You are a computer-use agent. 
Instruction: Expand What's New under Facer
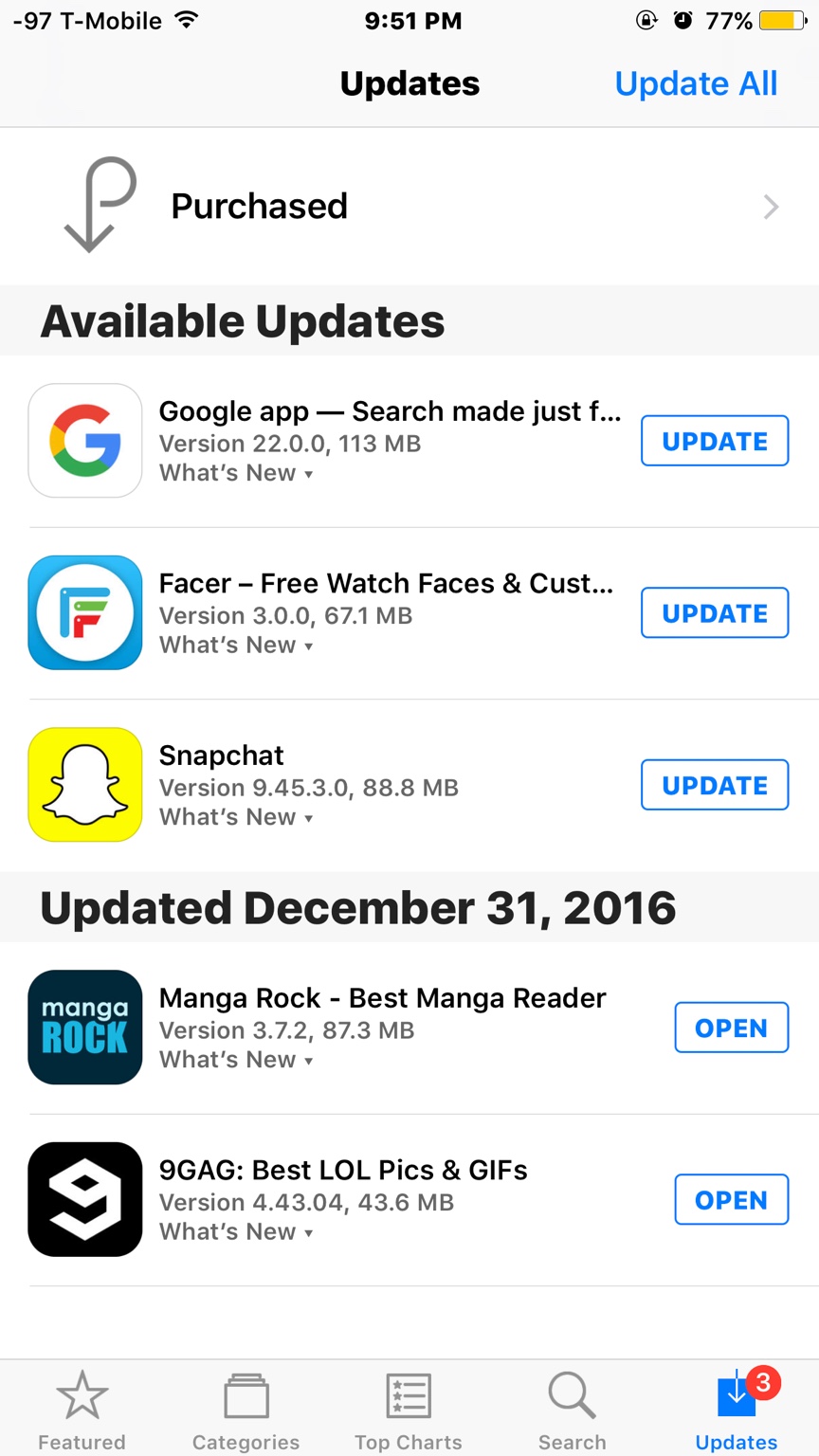click(236, 645)
